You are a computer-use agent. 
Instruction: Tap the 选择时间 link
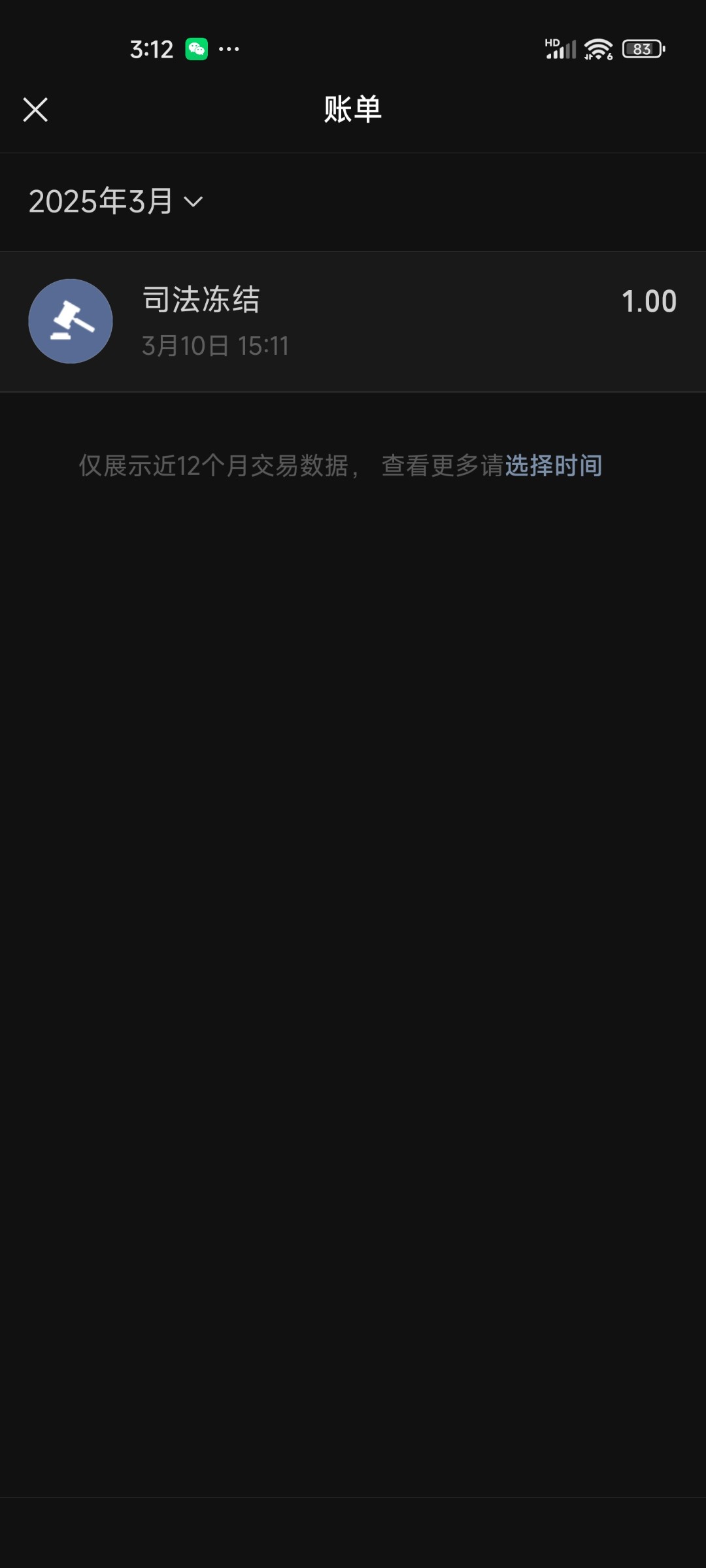coord(553,466)
